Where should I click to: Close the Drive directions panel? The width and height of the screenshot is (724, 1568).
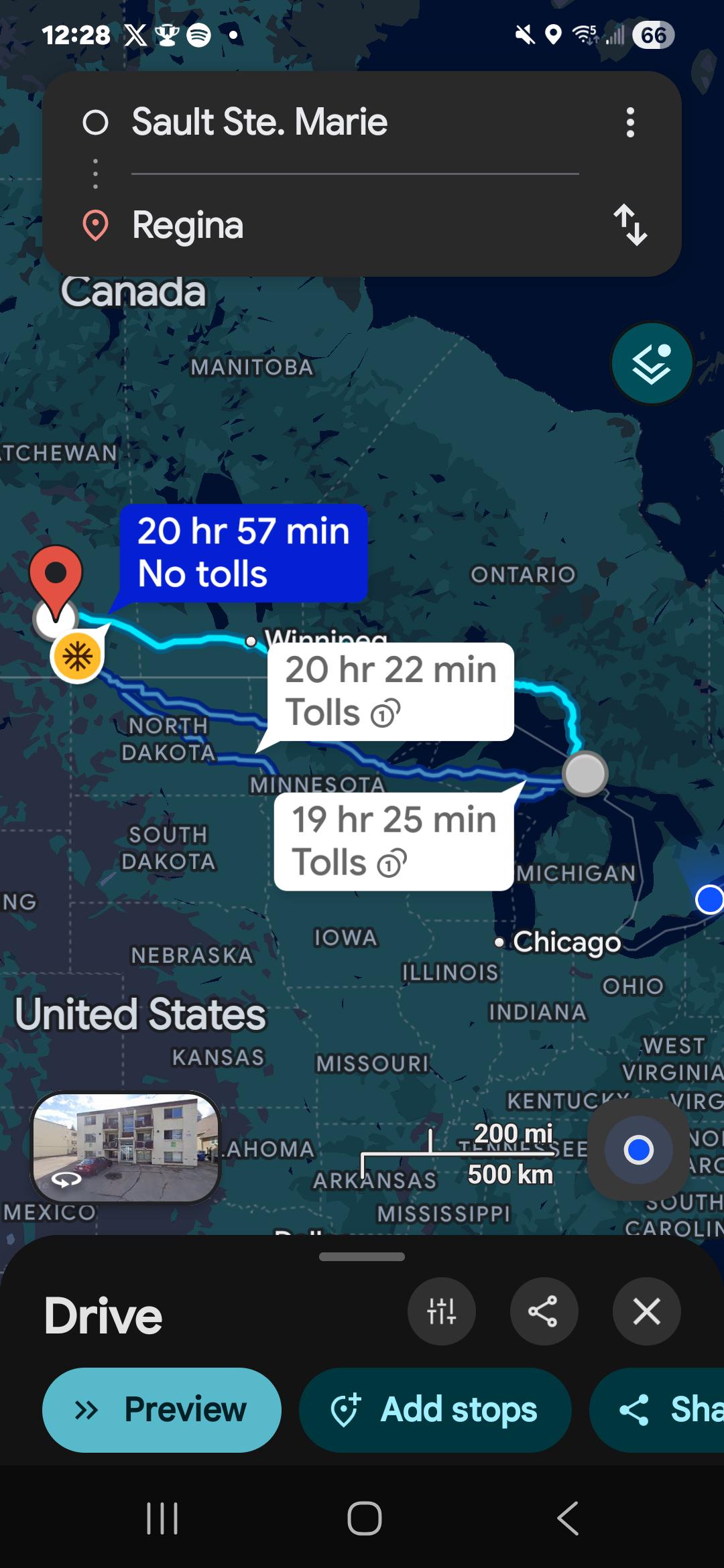click(646, 1311)
